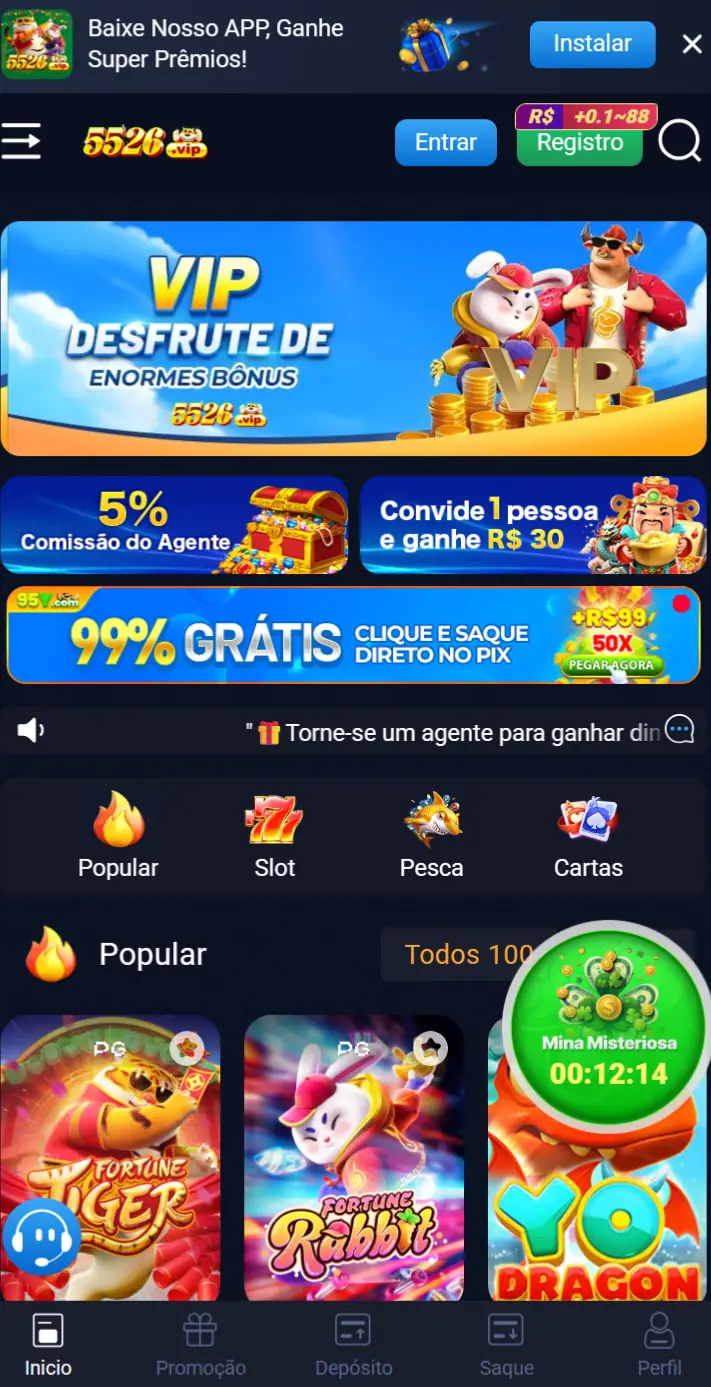Favorite the Fortune Rabbit game star
This screenshot has height=1387, width=711.
click(x=430, y=1047)
